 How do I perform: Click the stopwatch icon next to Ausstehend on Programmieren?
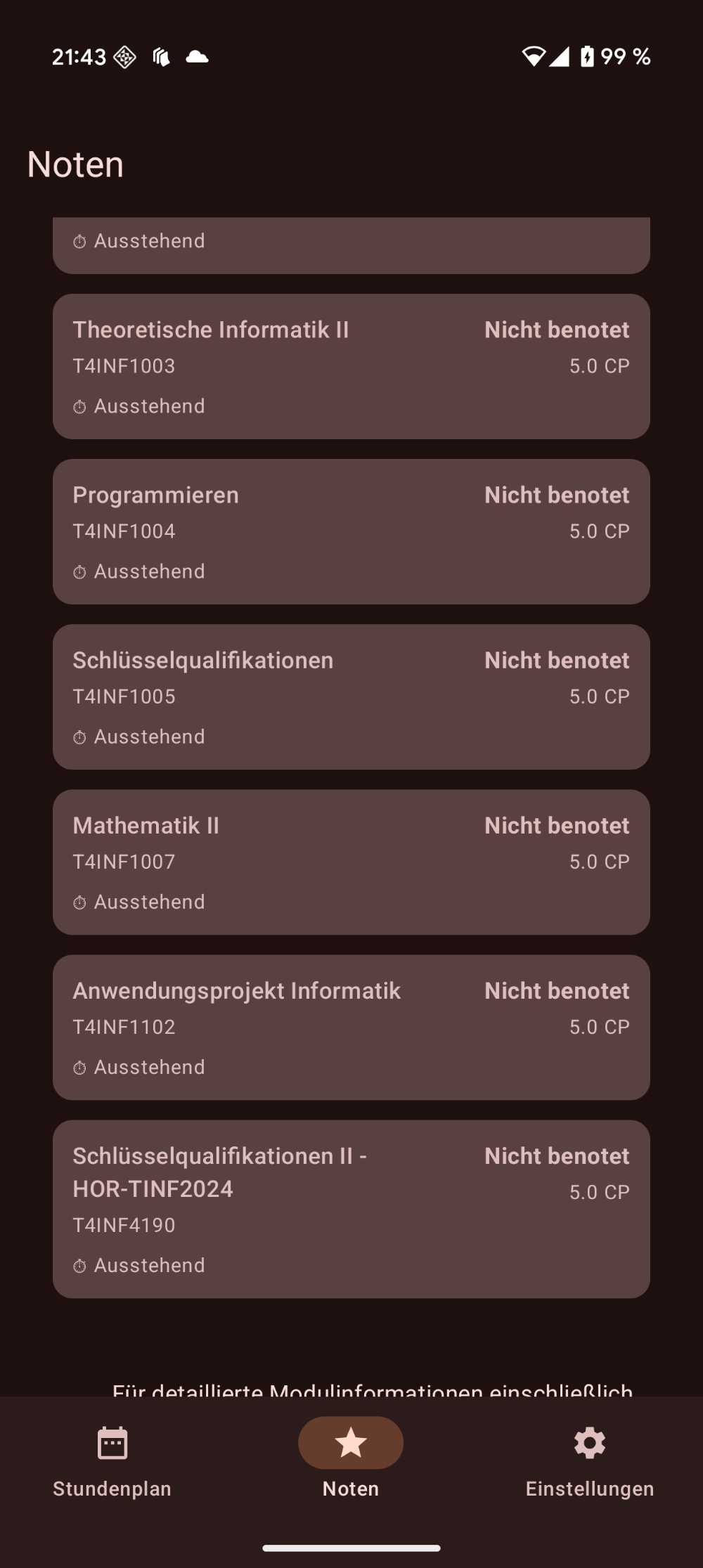pyautogui.click(x=79, y=571)
